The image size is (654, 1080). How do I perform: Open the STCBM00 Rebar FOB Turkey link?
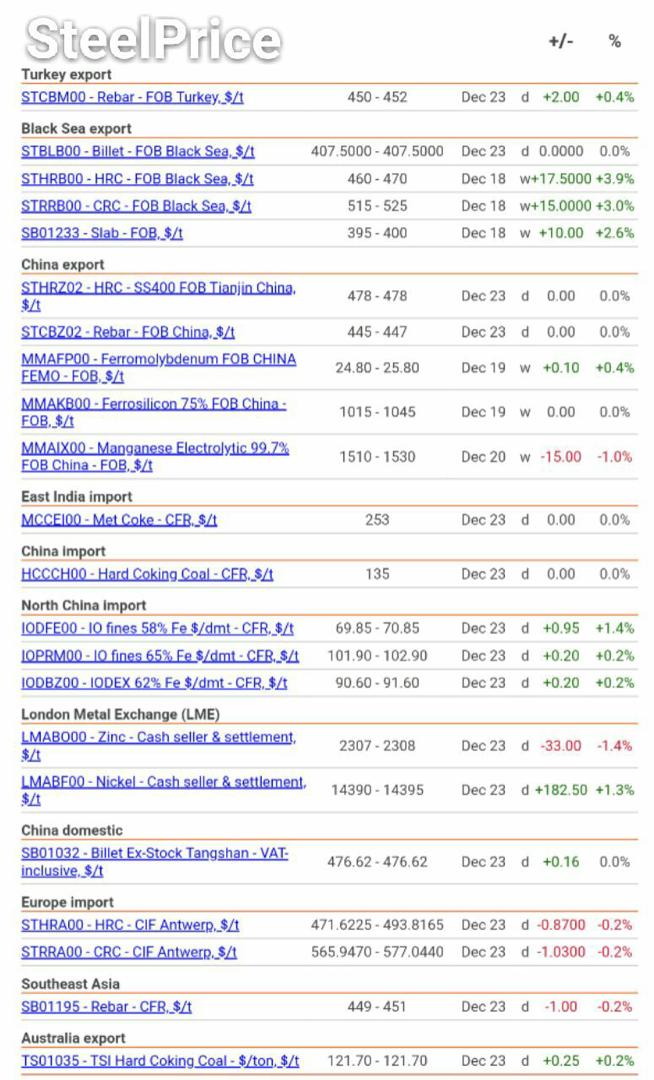tap(132, 97)
